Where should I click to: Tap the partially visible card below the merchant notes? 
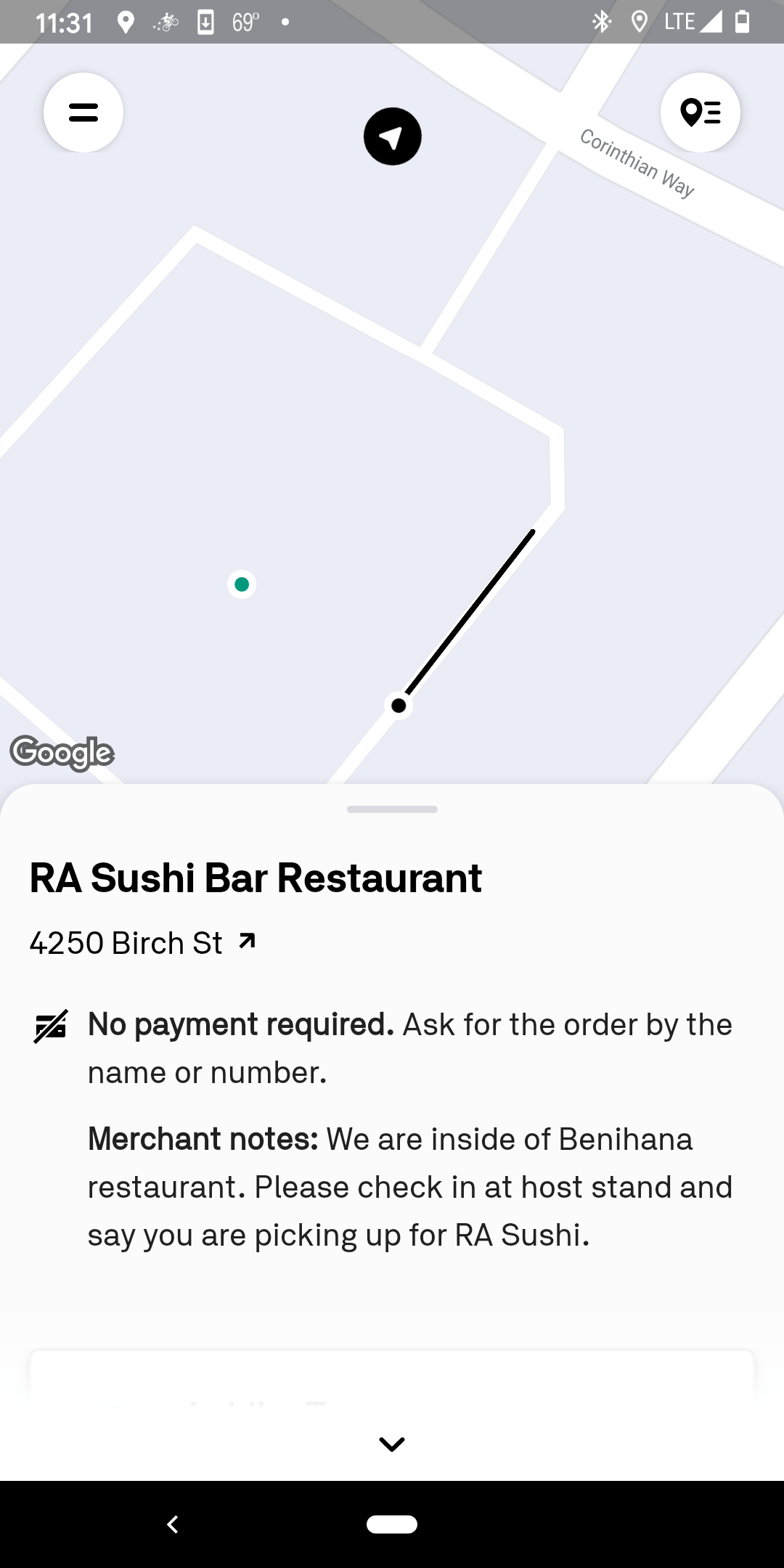(392, 1379)
